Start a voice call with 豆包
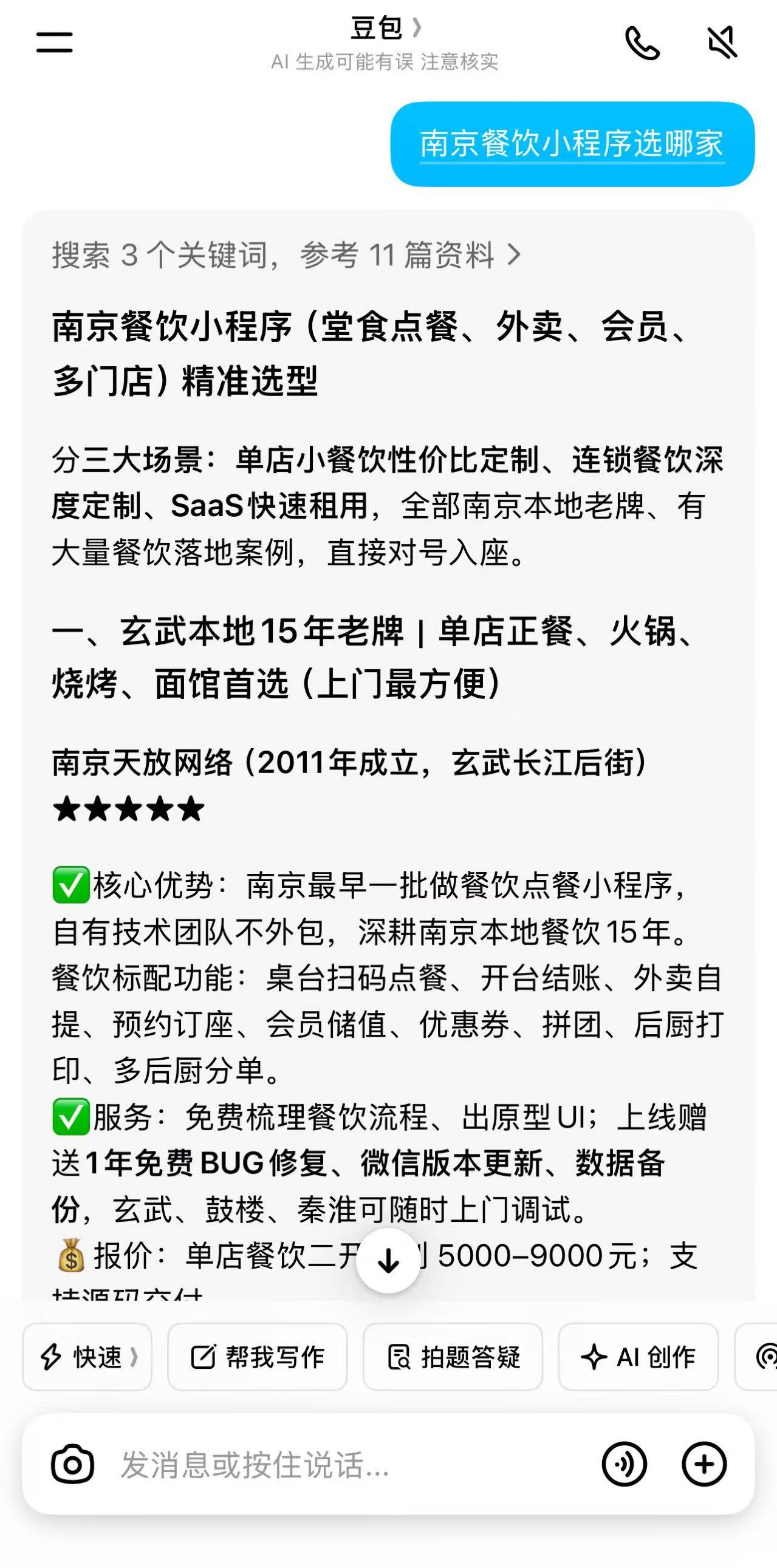 [x=642, y=43]
